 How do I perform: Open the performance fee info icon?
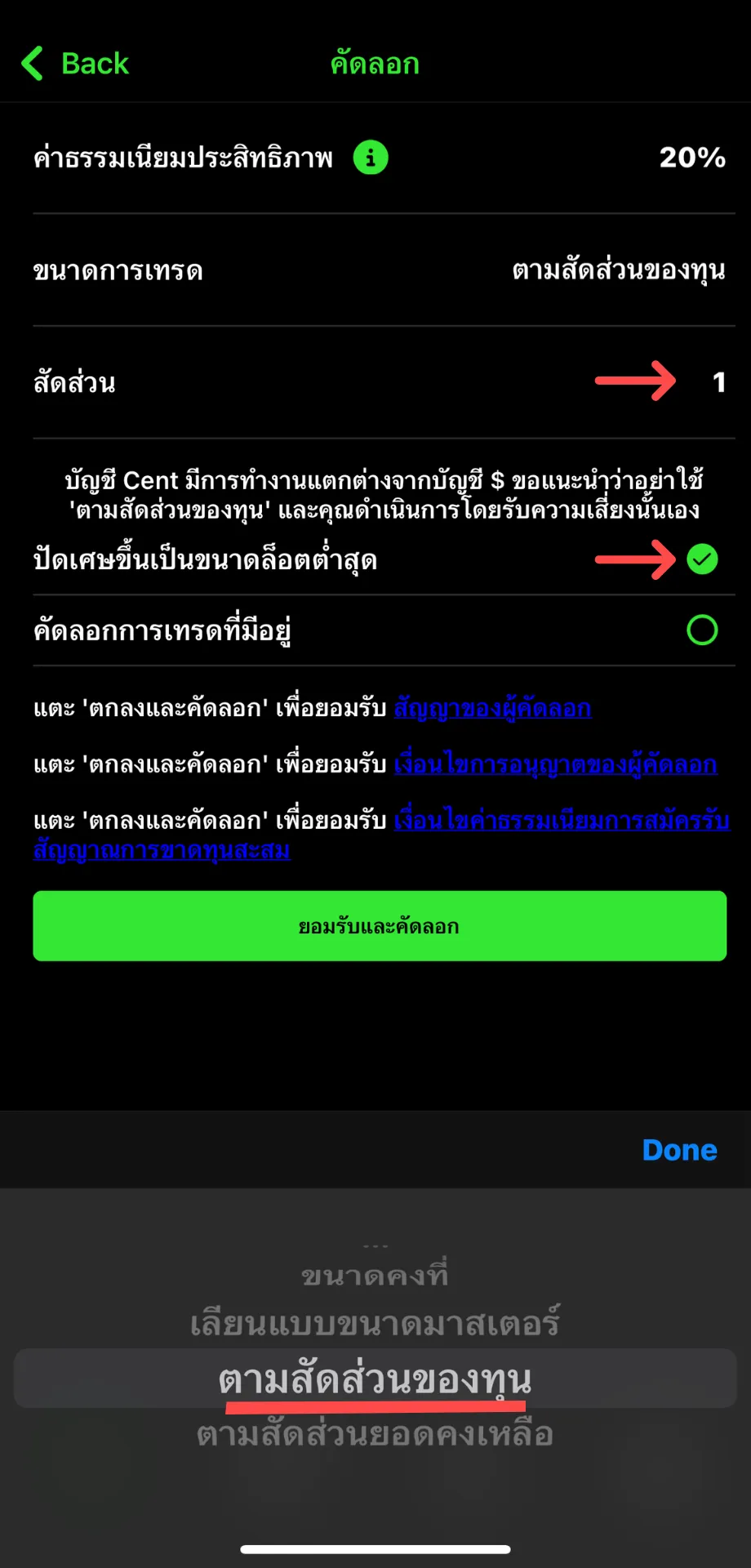point(371,157)
